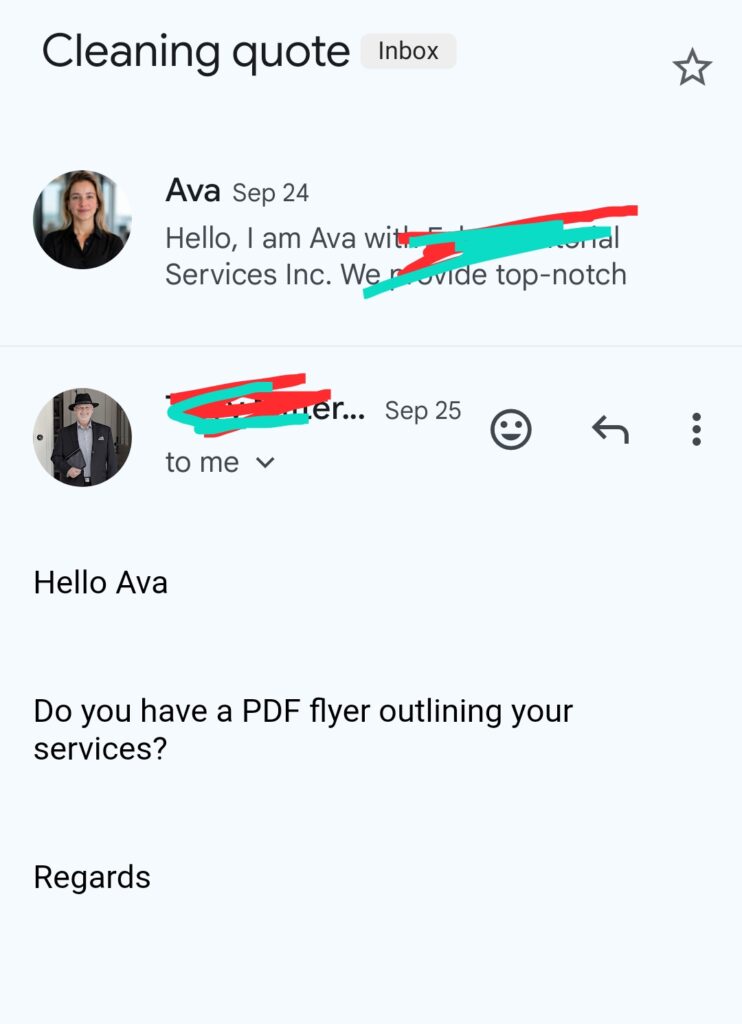Add an emoji reaction to the message
This screenshot has height=1024, width=742.
(x=510, y=431)
